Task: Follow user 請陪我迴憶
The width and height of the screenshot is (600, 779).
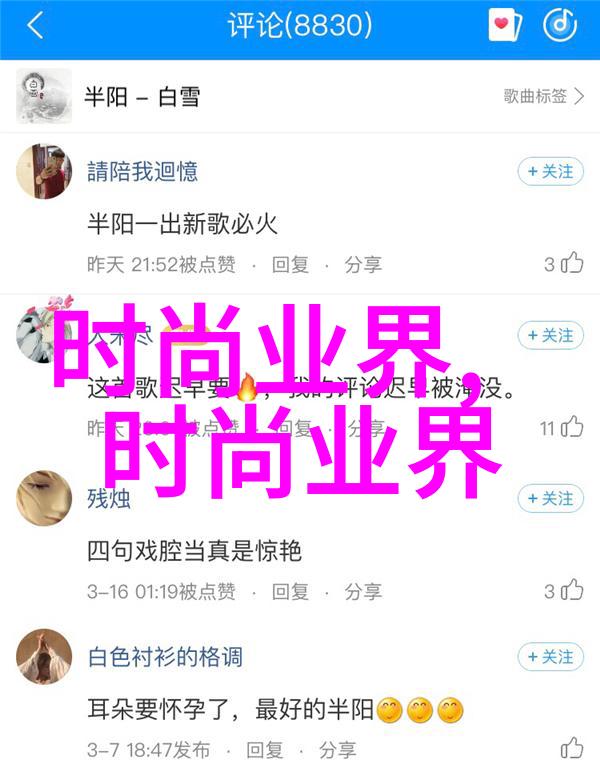Action: [550, 172]
